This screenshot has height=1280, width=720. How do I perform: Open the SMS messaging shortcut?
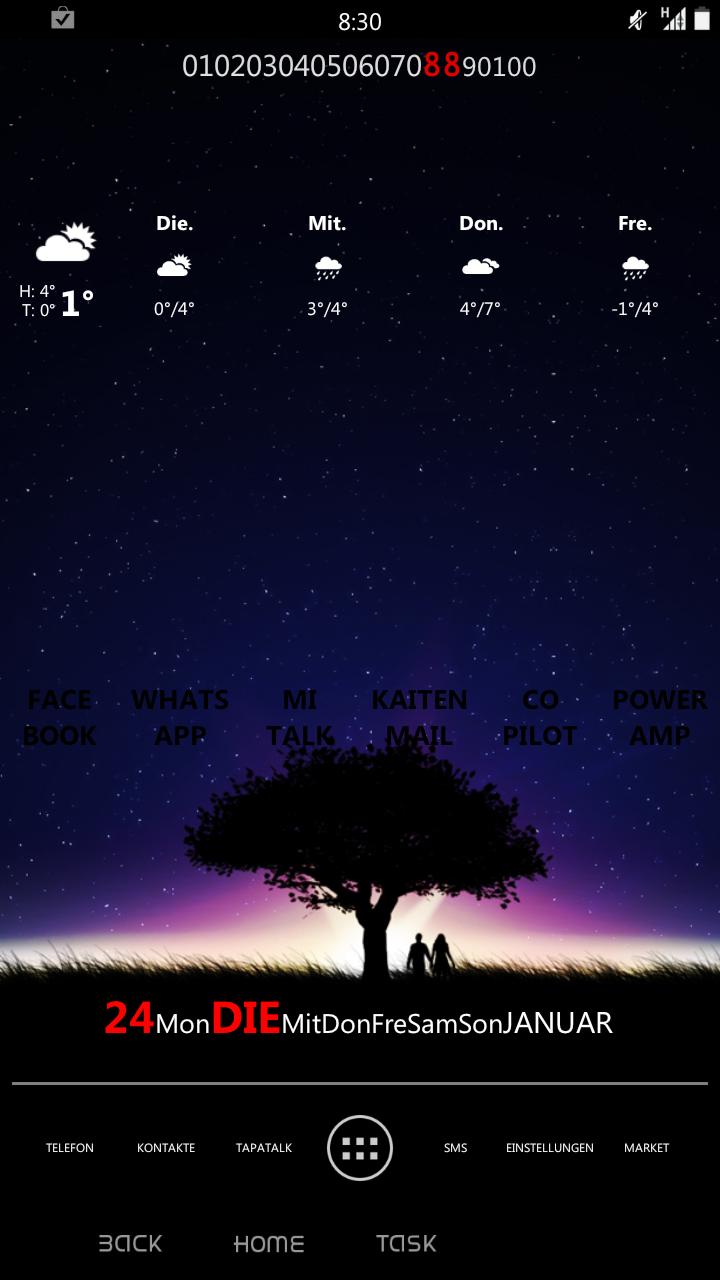coord(456,1148)
